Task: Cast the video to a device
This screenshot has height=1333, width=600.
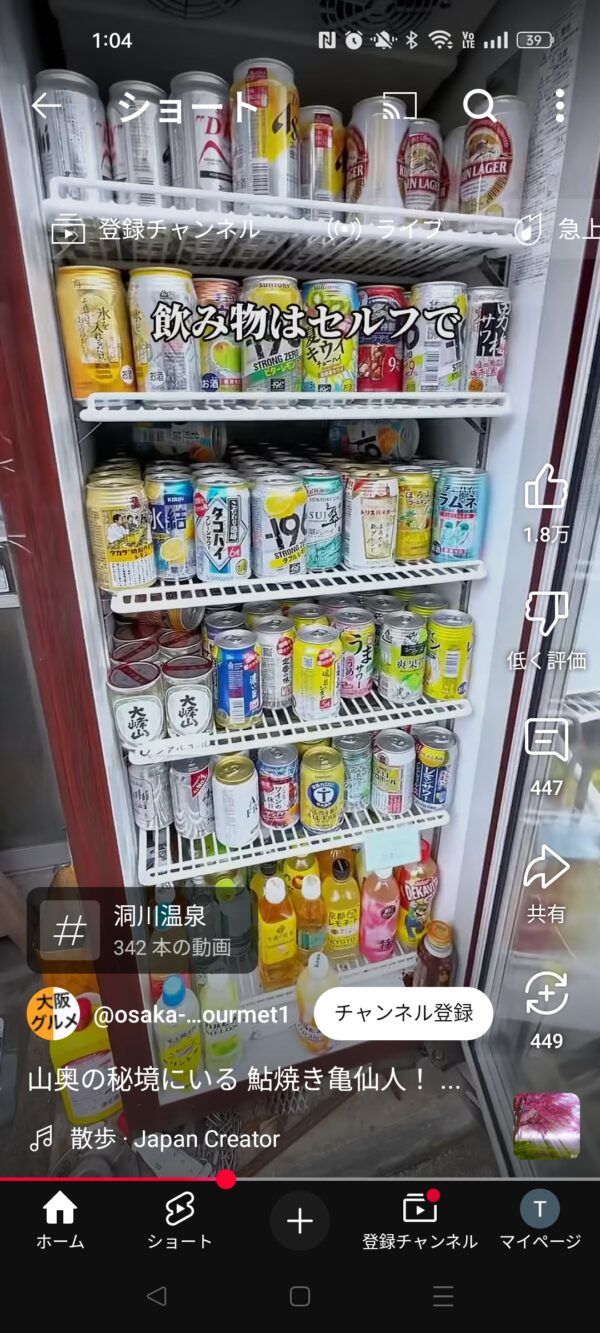Action: click(x=399, y=106)
